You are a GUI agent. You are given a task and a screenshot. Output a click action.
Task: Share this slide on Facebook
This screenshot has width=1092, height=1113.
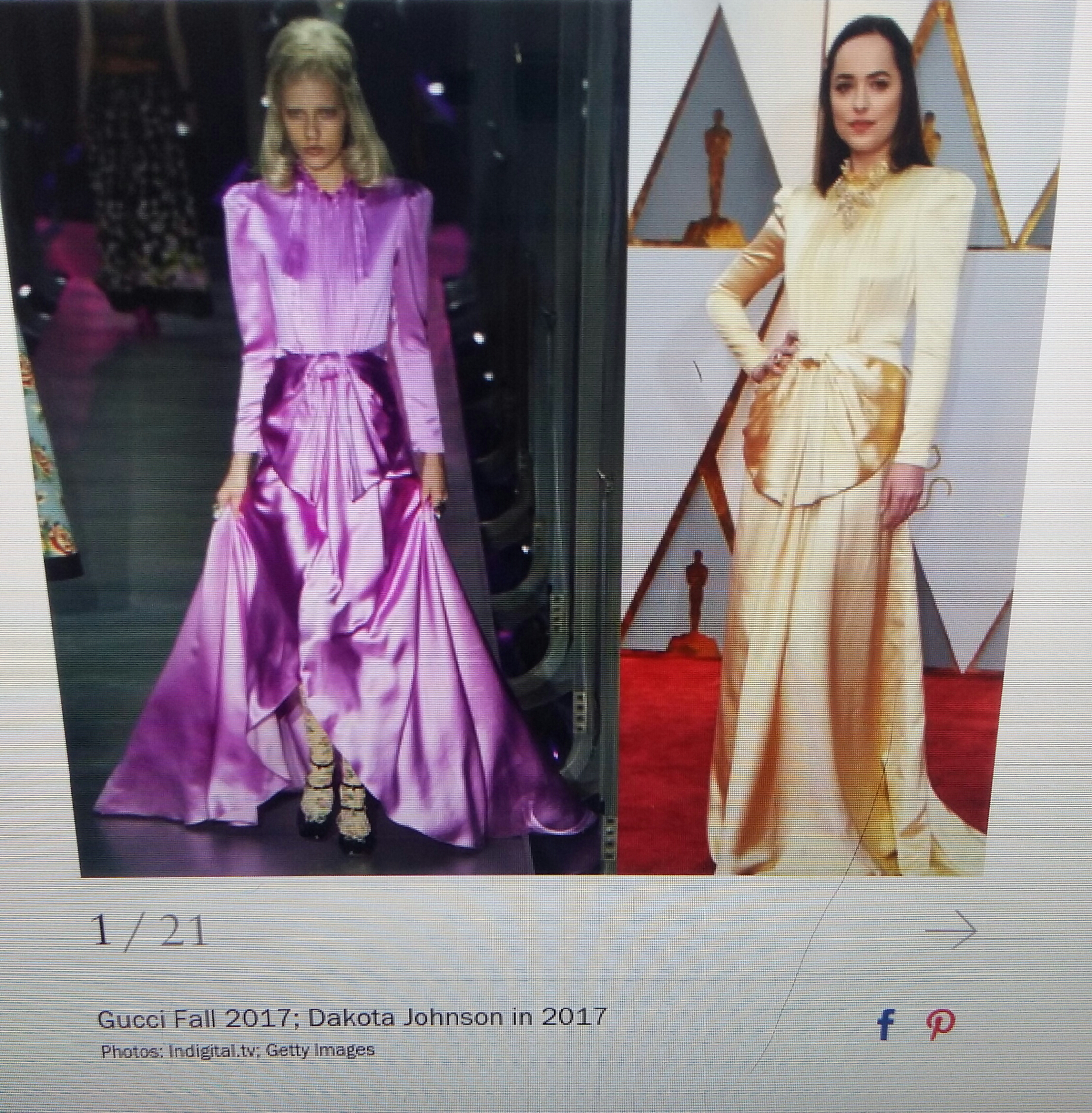tap(886, 1024)
